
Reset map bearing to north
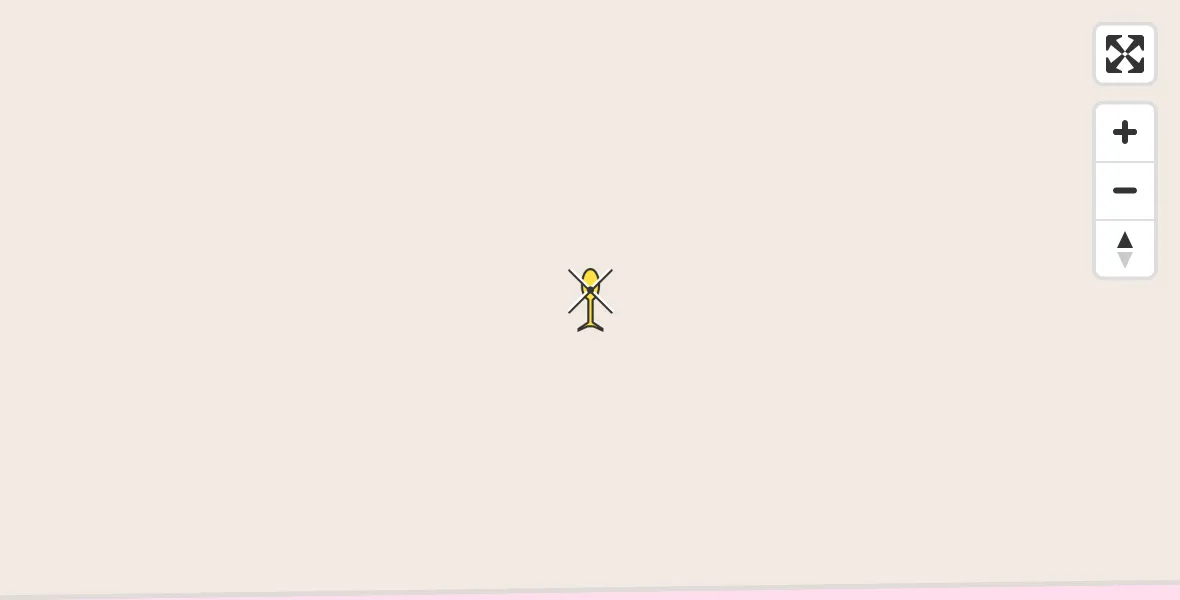pos(1124,249)
